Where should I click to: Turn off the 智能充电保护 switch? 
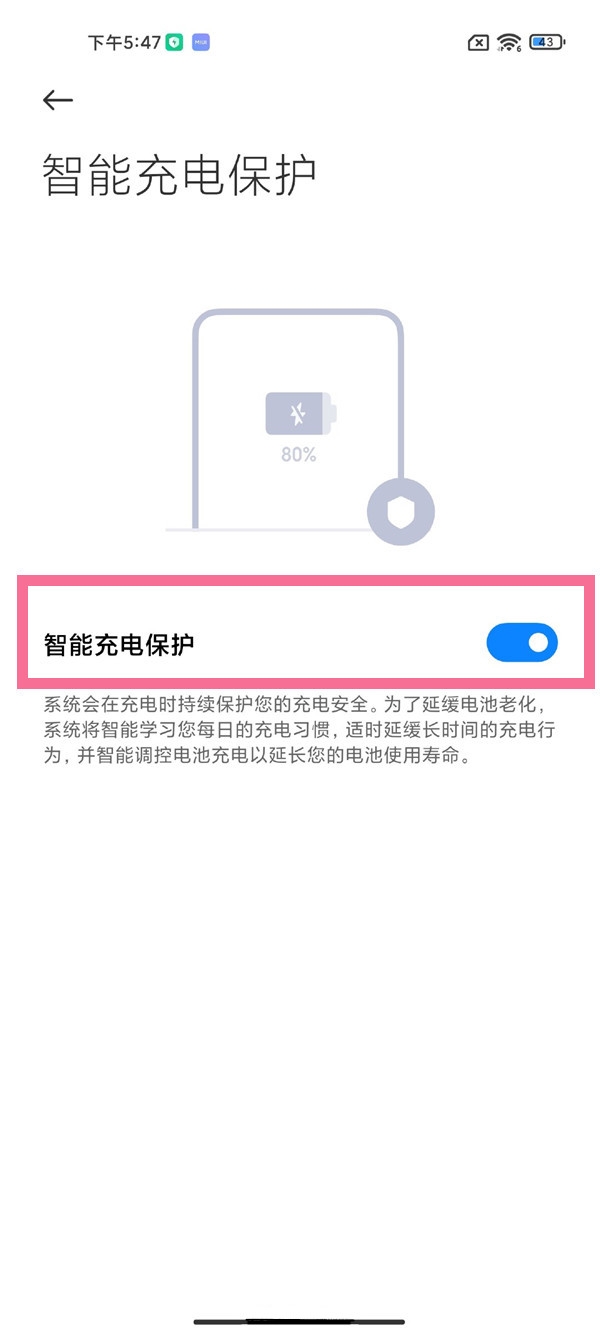pos(521,643)
